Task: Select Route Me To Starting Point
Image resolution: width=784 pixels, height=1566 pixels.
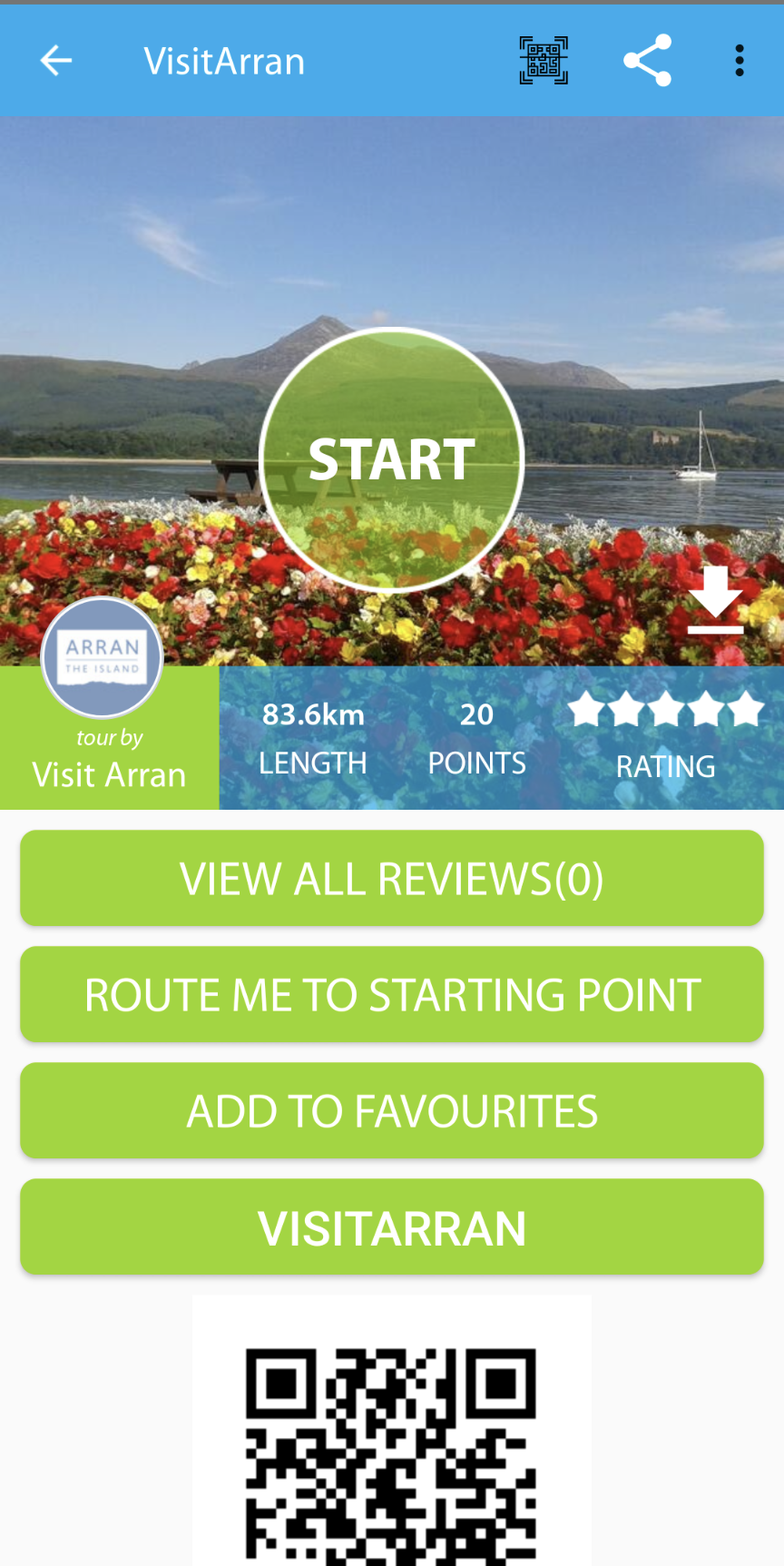Action: pyautogui.click(x=392, y=994)
